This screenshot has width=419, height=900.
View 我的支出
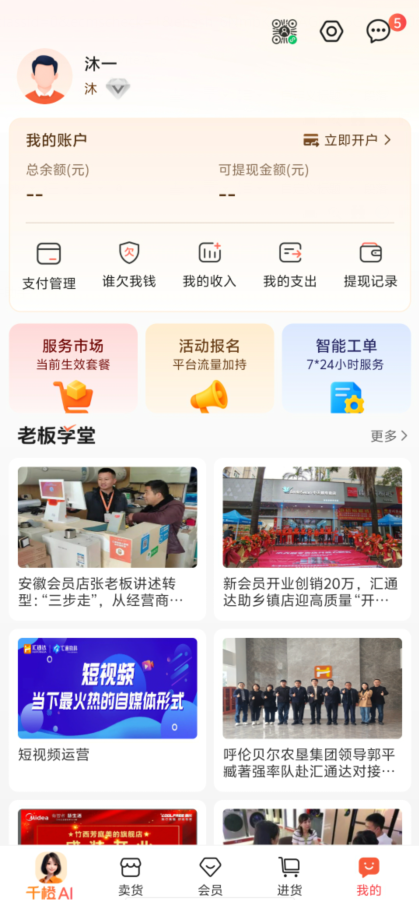pos(290,265)
